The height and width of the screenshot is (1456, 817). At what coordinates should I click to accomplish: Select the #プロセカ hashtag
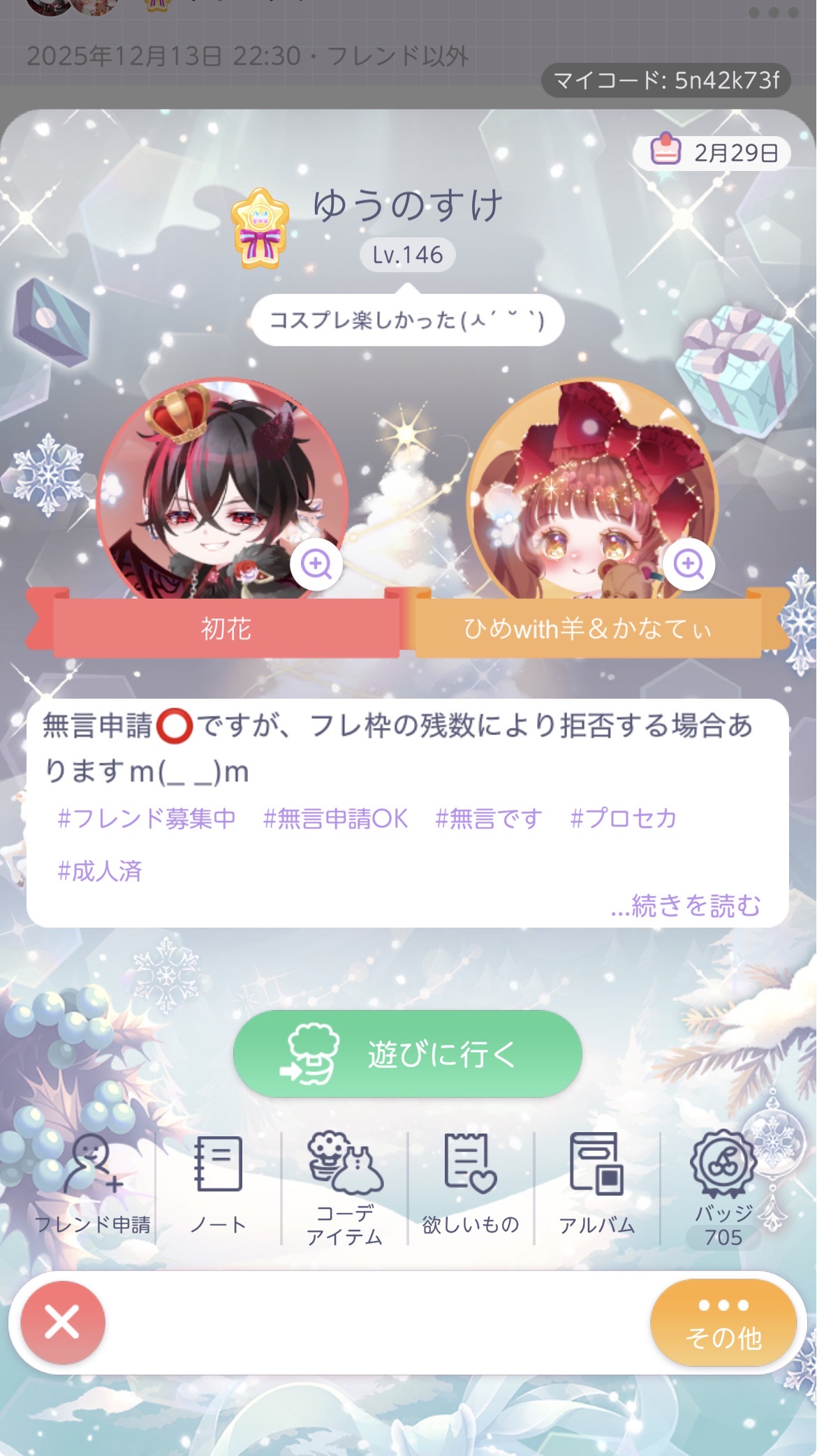624,818
